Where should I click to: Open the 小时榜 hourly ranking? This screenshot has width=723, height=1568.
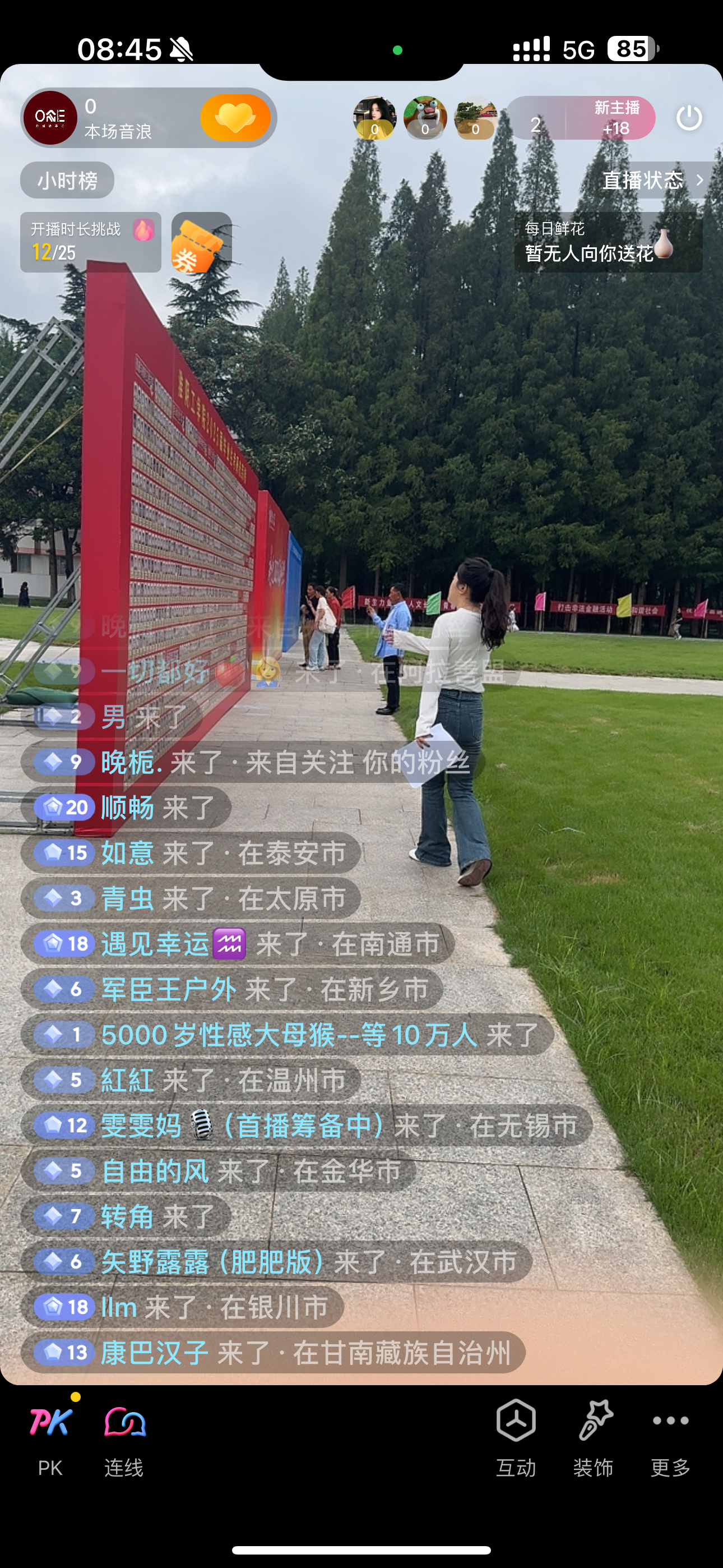click(x=67, y=181)
